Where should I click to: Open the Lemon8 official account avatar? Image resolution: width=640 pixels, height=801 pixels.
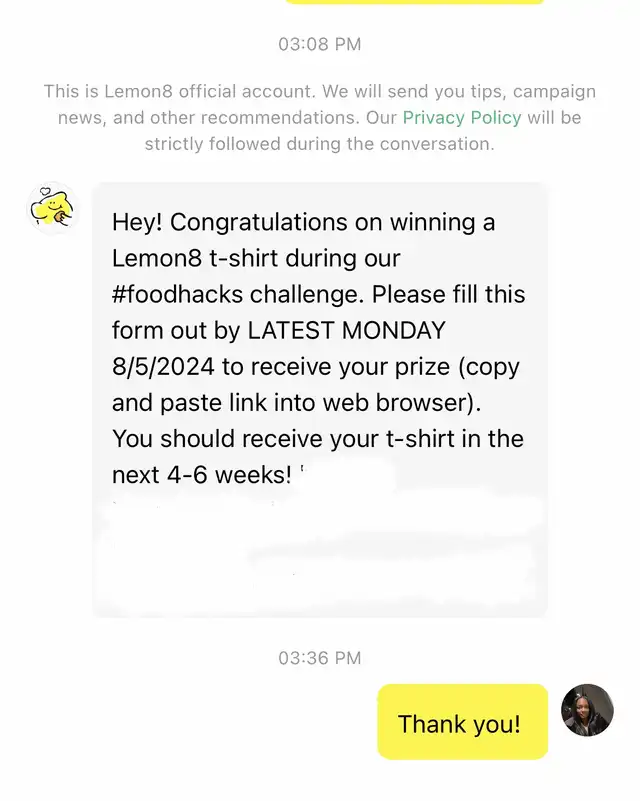tap(52, 209)
